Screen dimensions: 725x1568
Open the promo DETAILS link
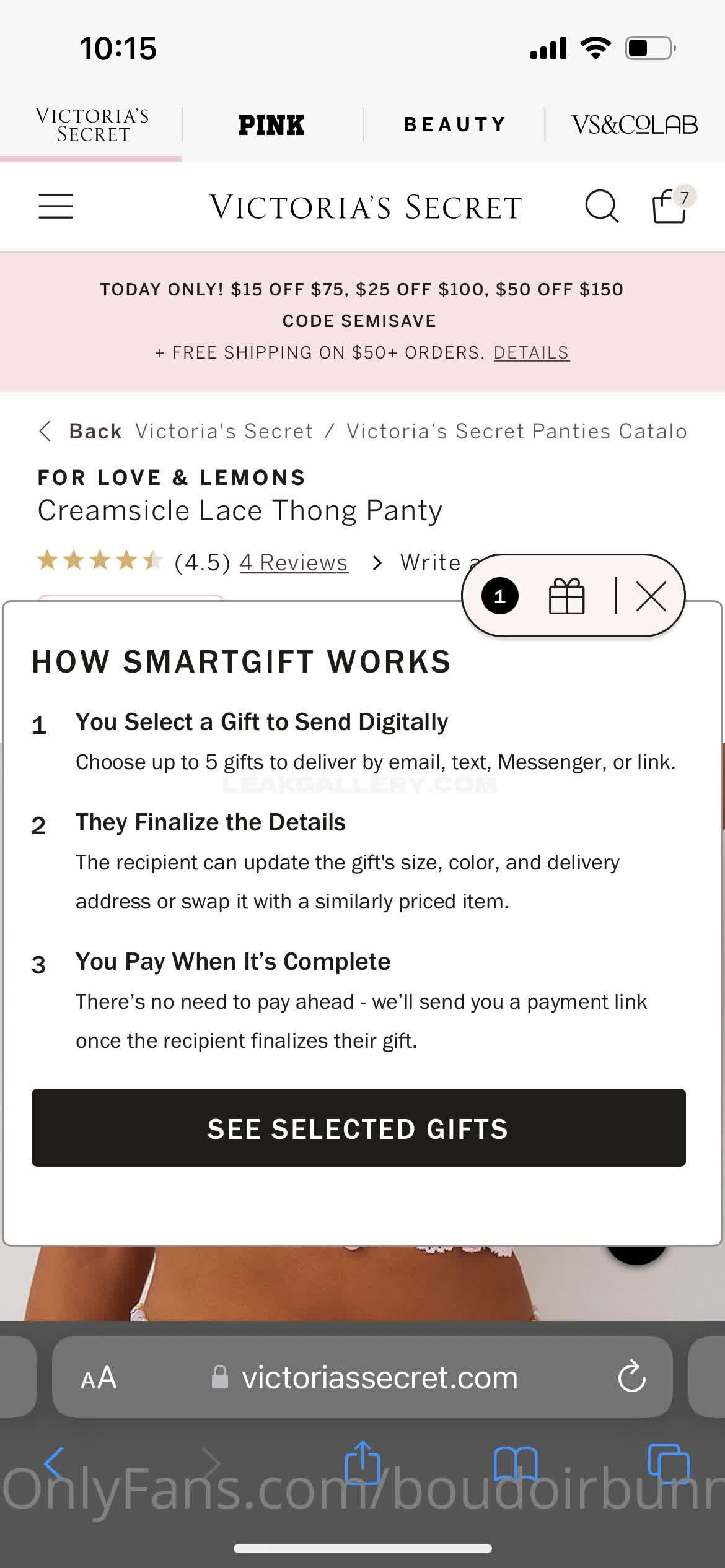[x=531, y=353]
